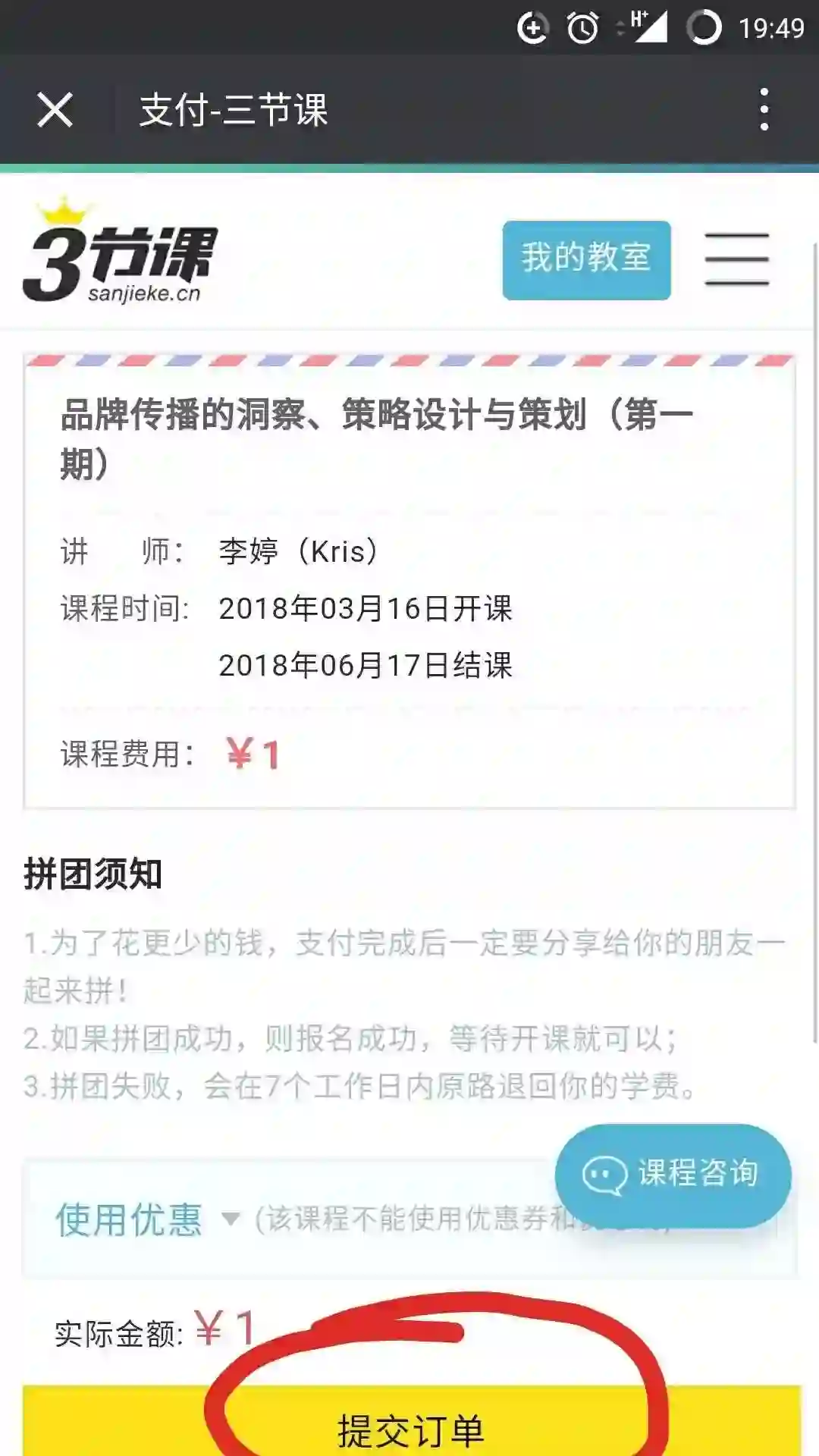Open 我的教室 classroom
This screenshot has height=1456, width=819.
(x=586, y=259)
